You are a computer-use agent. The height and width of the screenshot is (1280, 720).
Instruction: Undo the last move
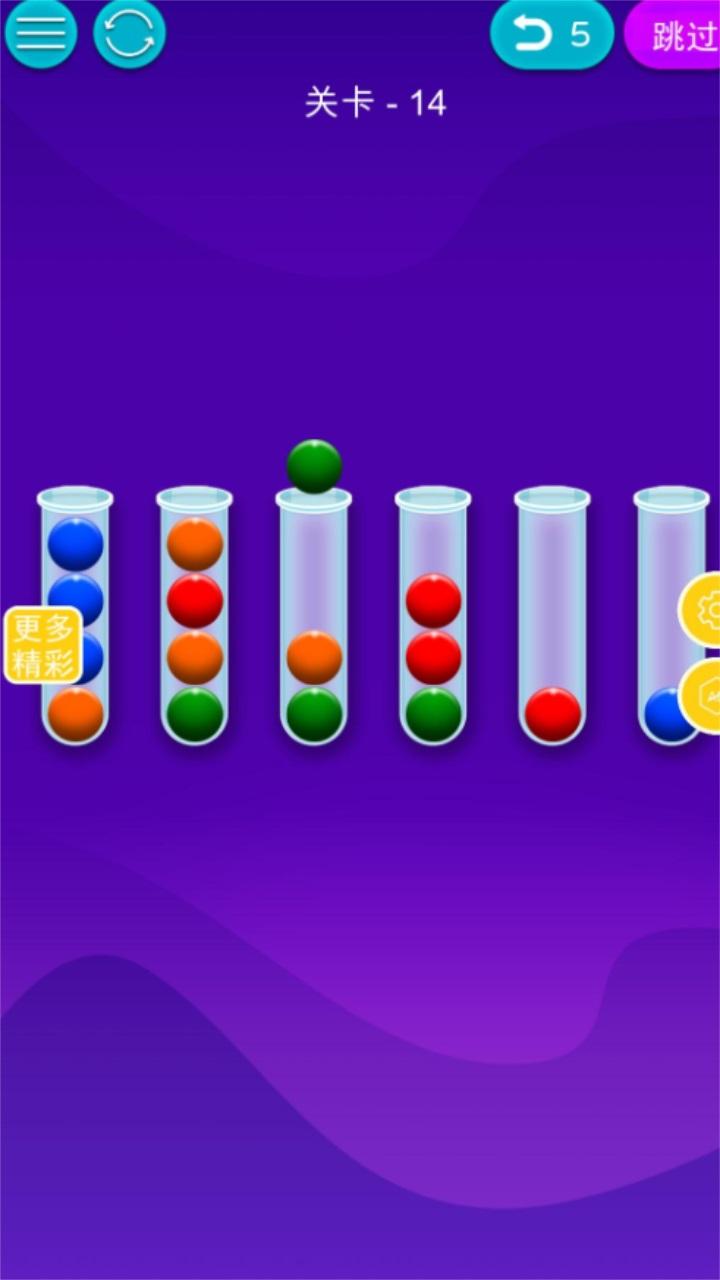(550, 35)
